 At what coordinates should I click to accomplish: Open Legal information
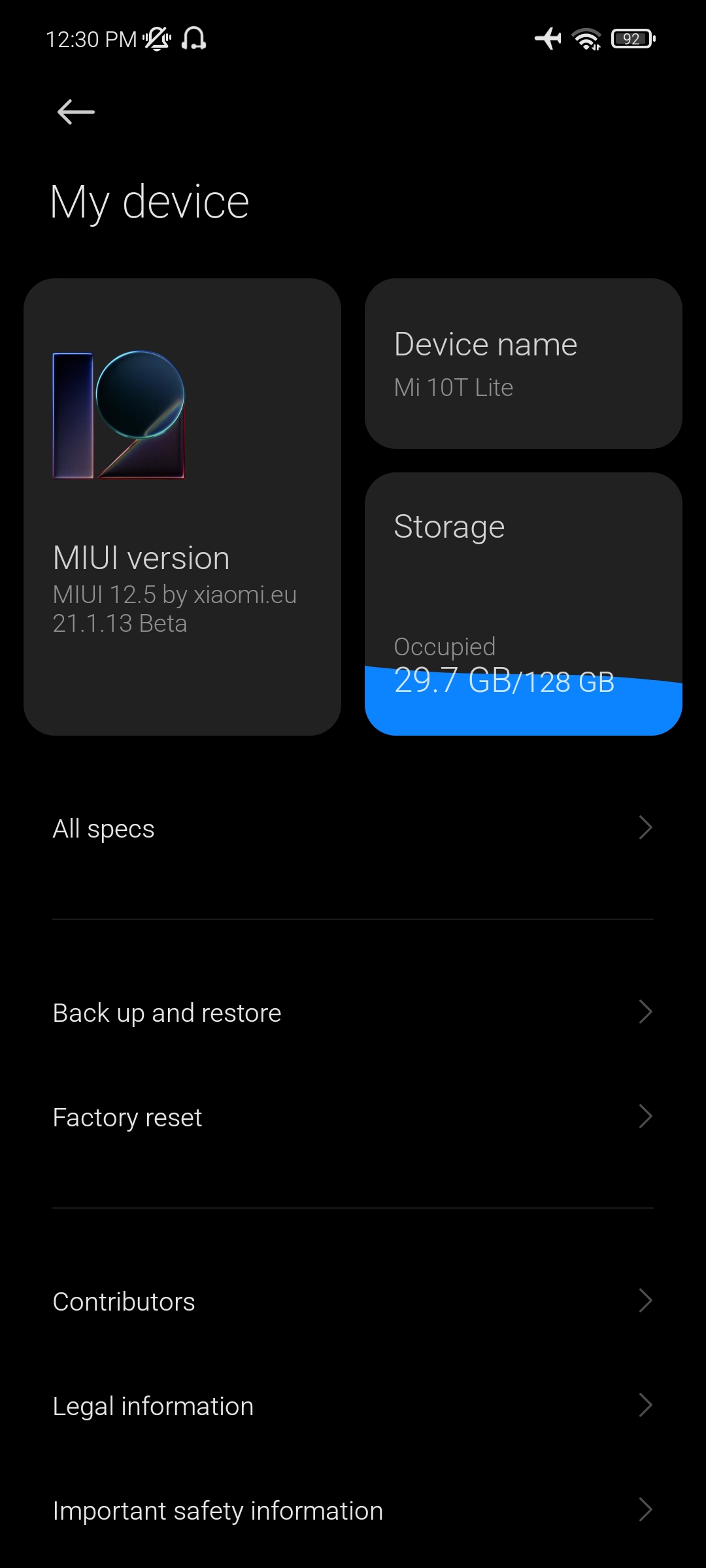point(353,1406)
